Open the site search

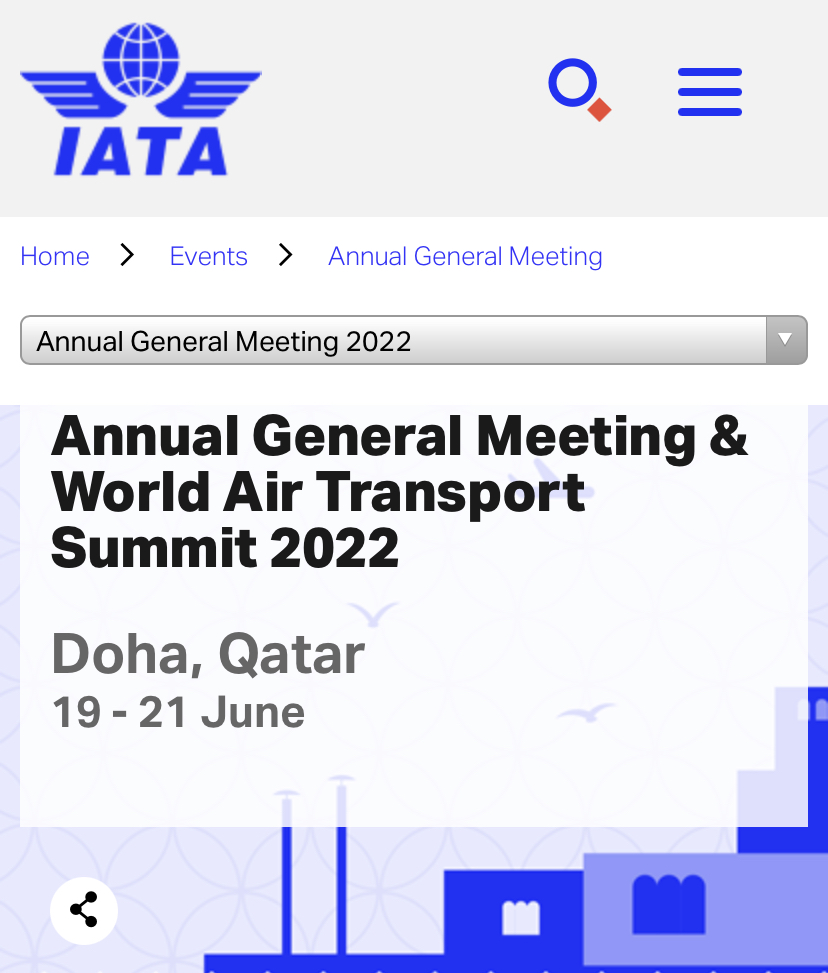578,88
